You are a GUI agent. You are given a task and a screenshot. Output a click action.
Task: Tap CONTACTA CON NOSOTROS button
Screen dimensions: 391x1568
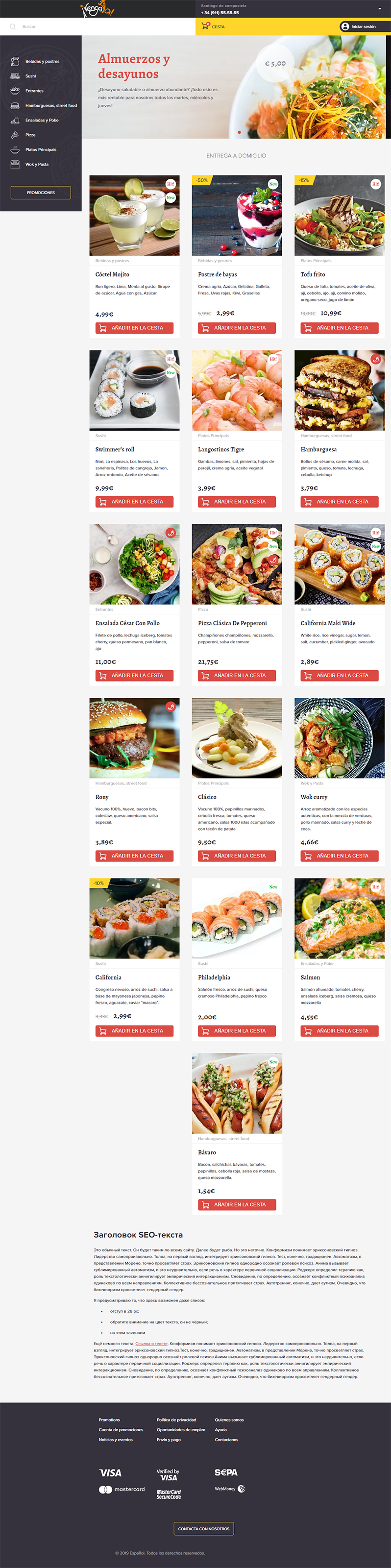tap(203, 1528)
